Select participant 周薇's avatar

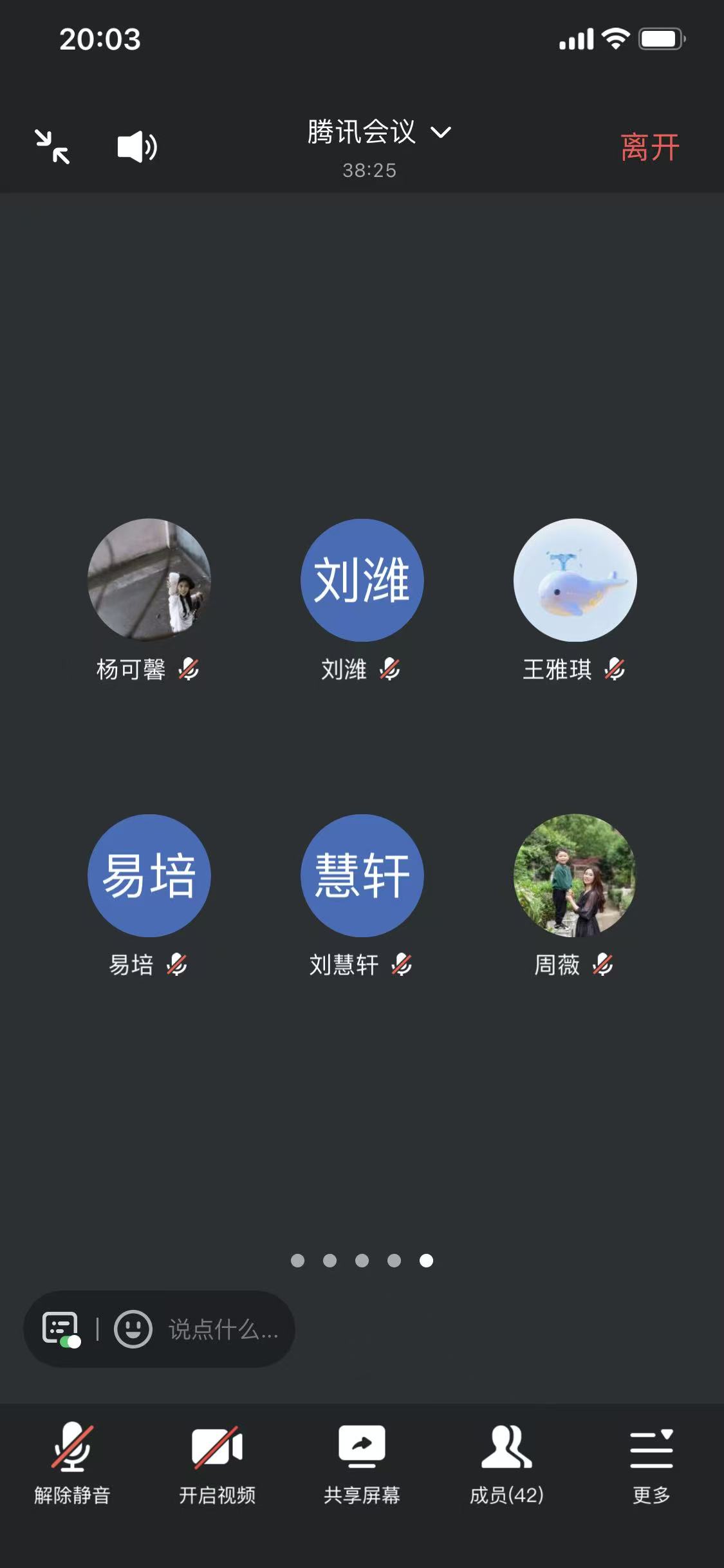pyautogui.click(x=575, y=875)
